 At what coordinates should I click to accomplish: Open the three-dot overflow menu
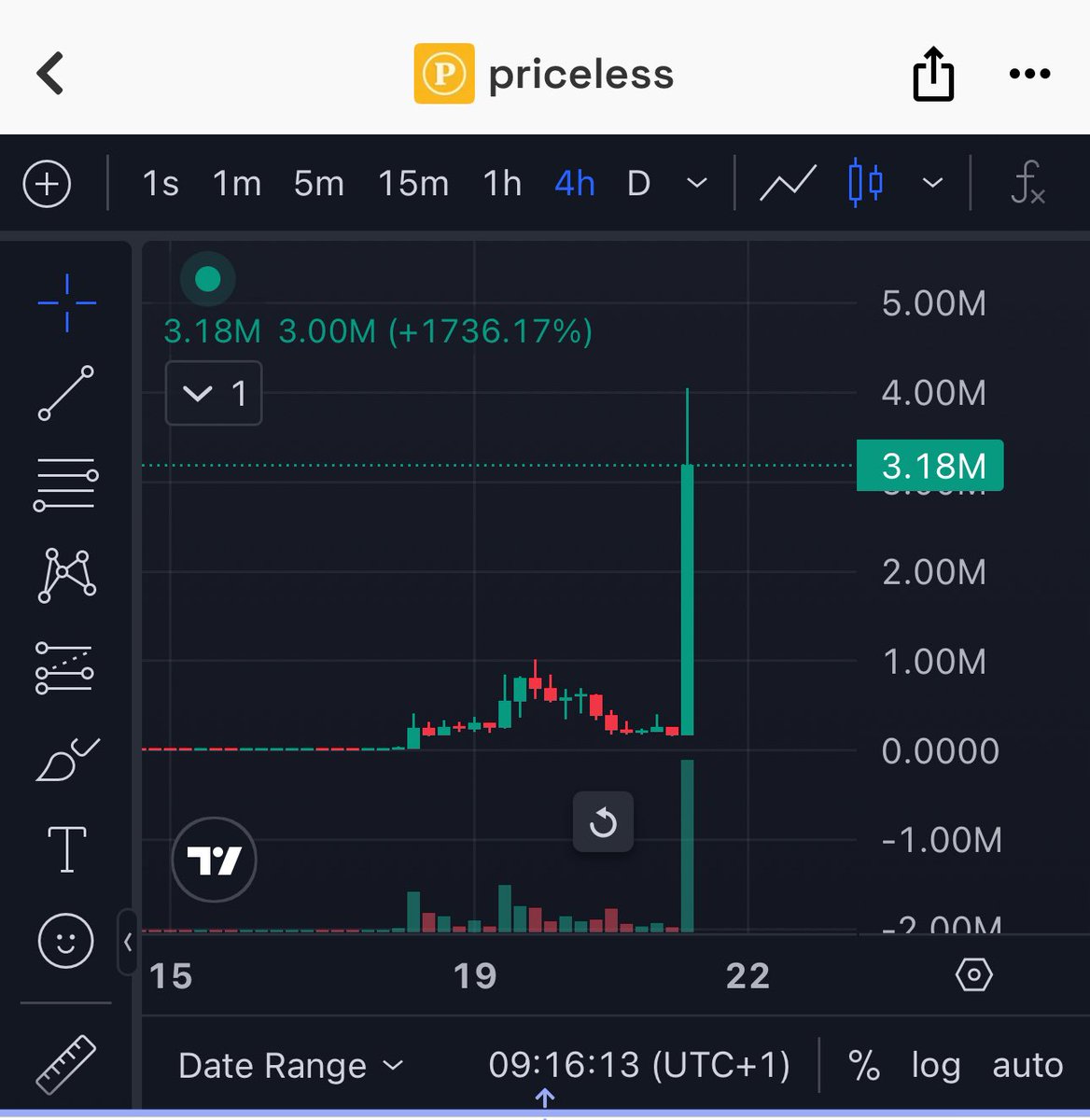coord(1029,74)
